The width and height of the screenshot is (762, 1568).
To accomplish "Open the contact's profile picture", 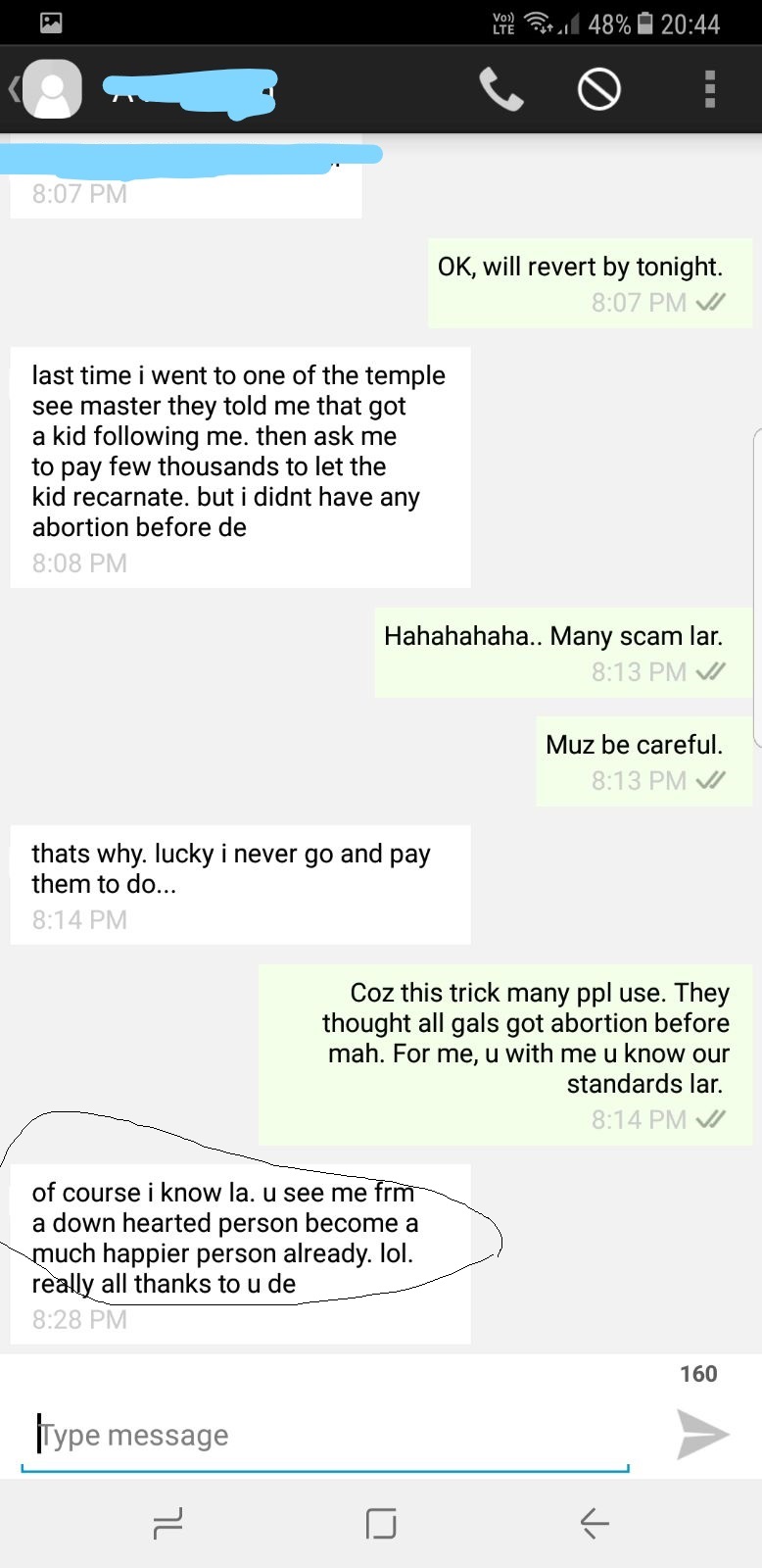I will tap(53, 90).
